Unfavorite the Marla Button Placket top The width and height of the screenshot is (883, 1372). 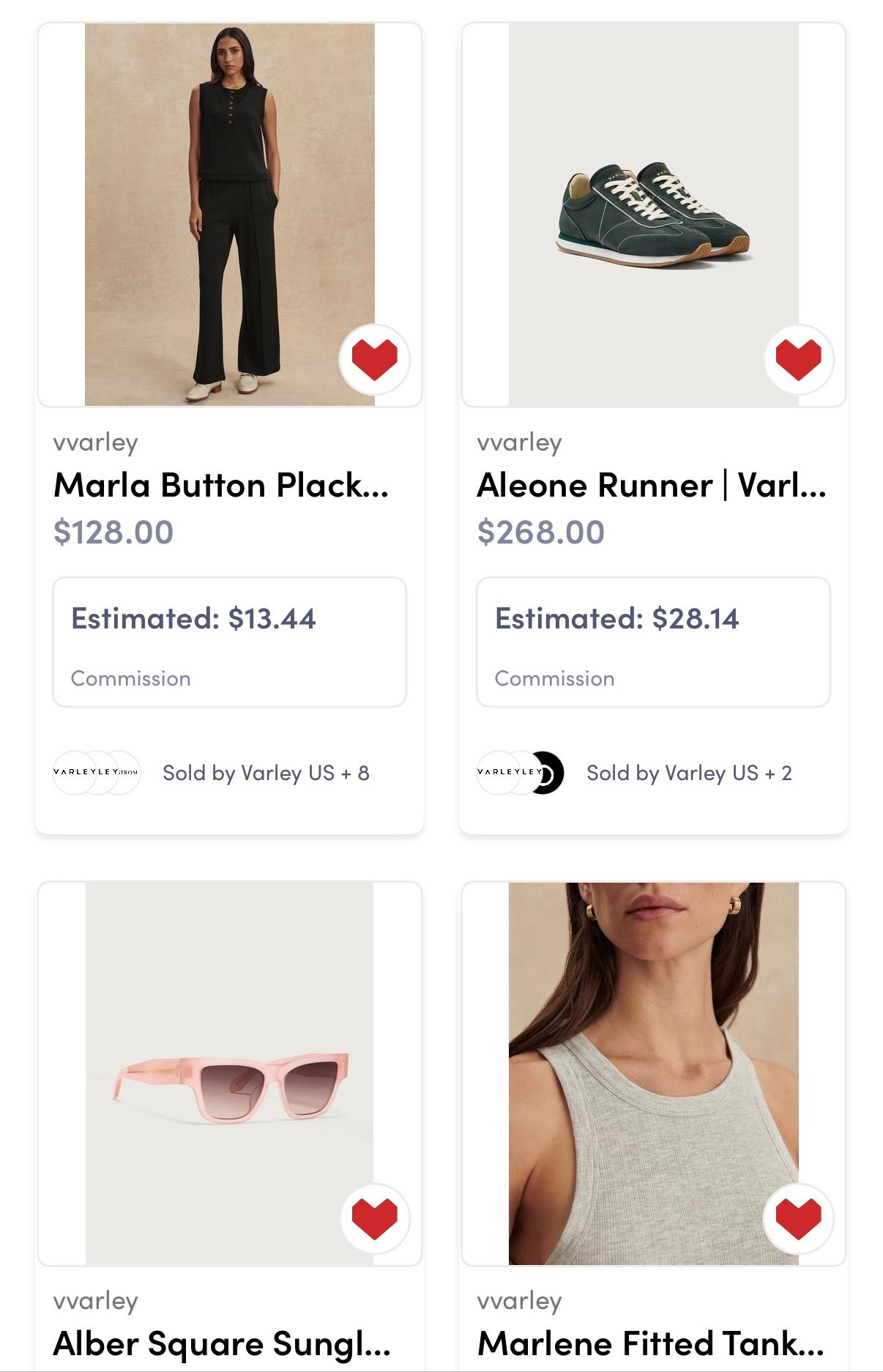coord(374,360)
